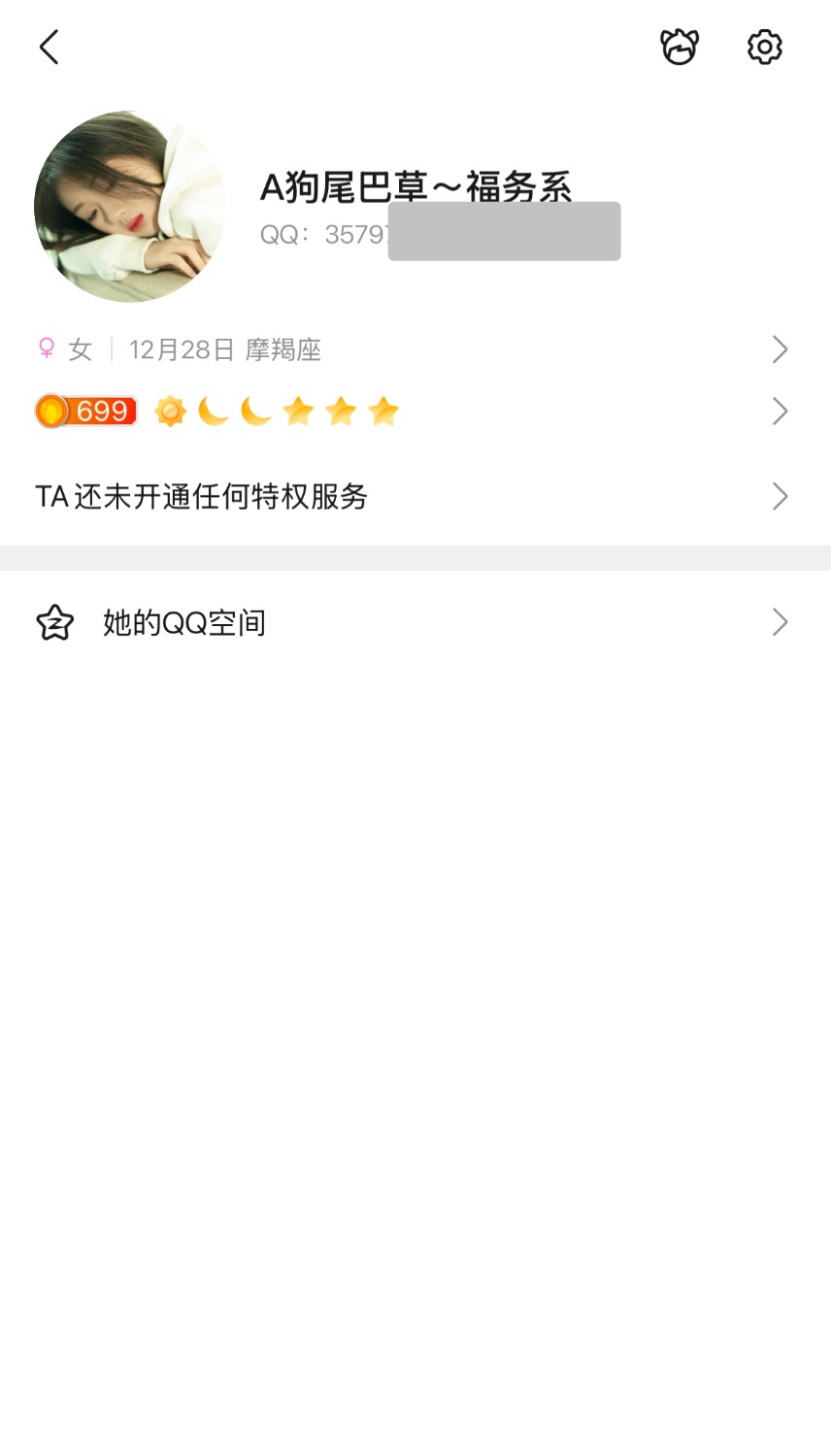View the profile avatar photo

(129, 207)
